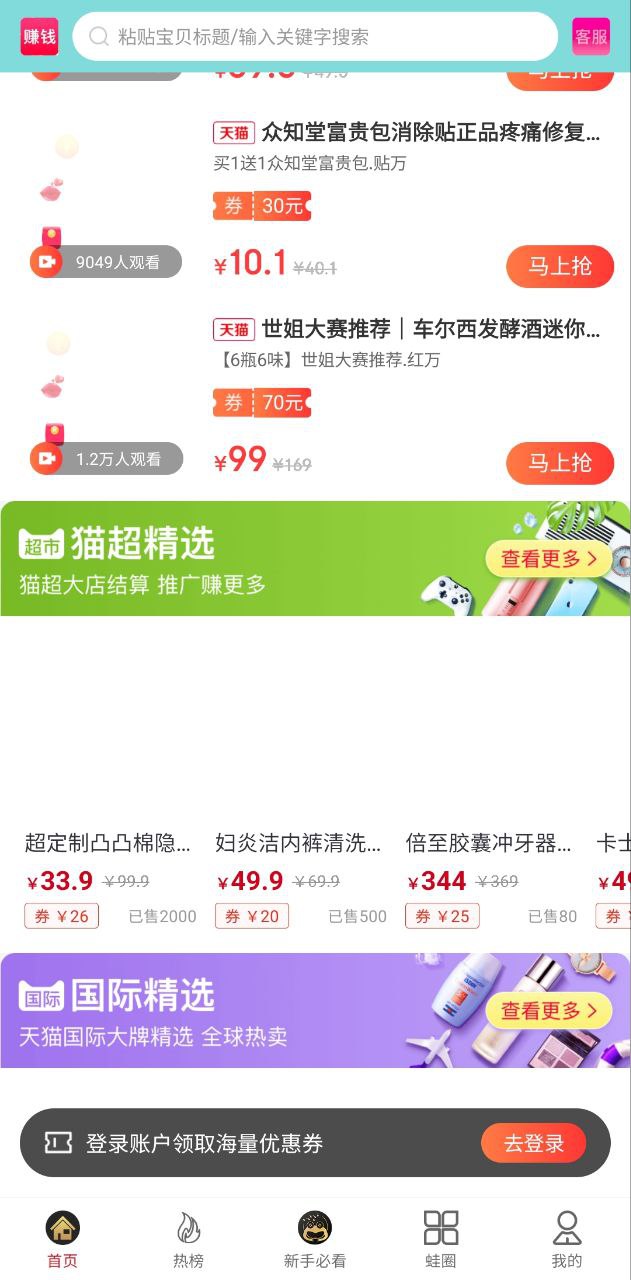Open the search box for 宝贝标题
Image resolution: width=631 pixels, height=1280 pixels.
point(315,37)
